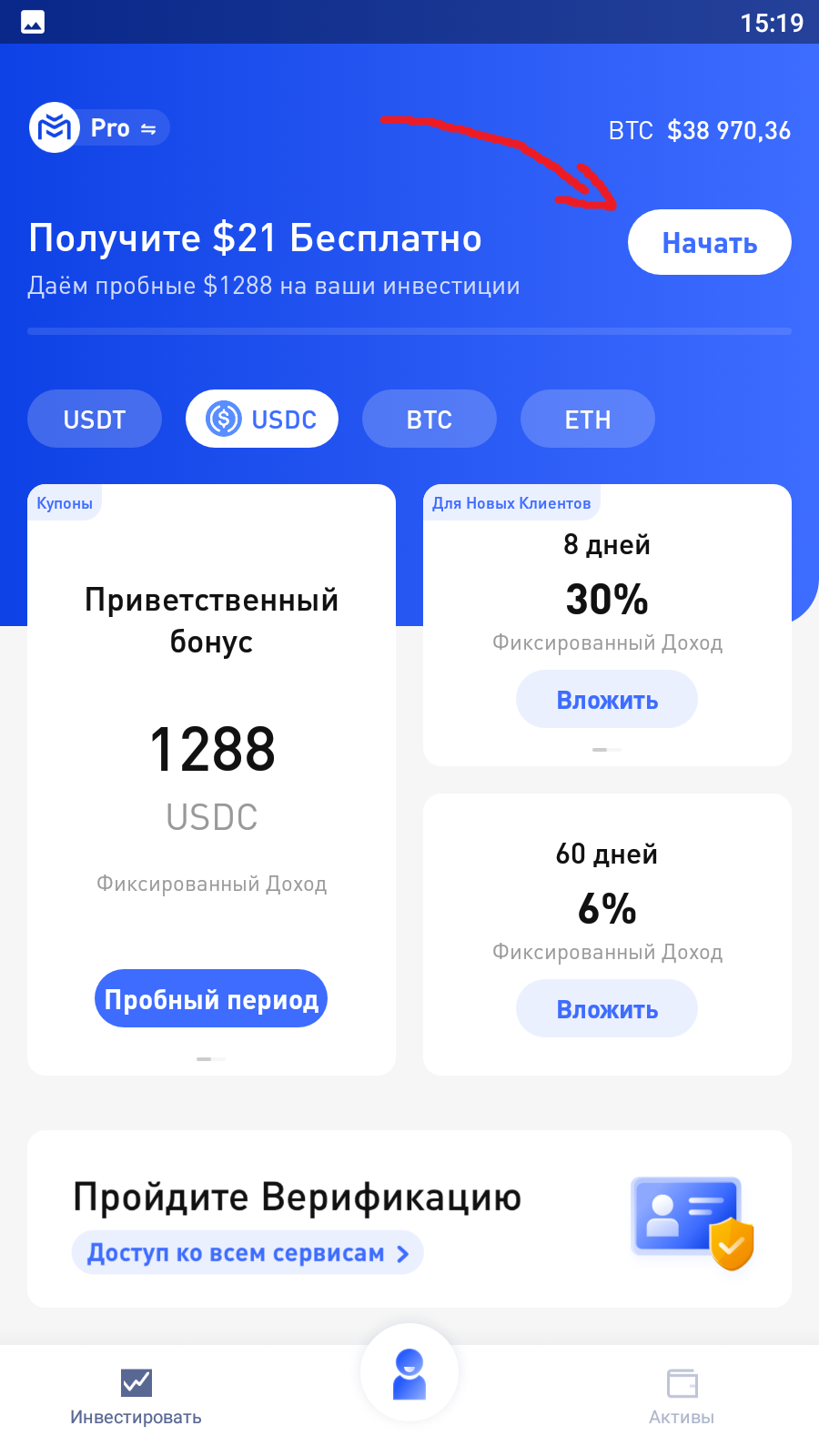Select the USDC currency chip

(262, 420)
